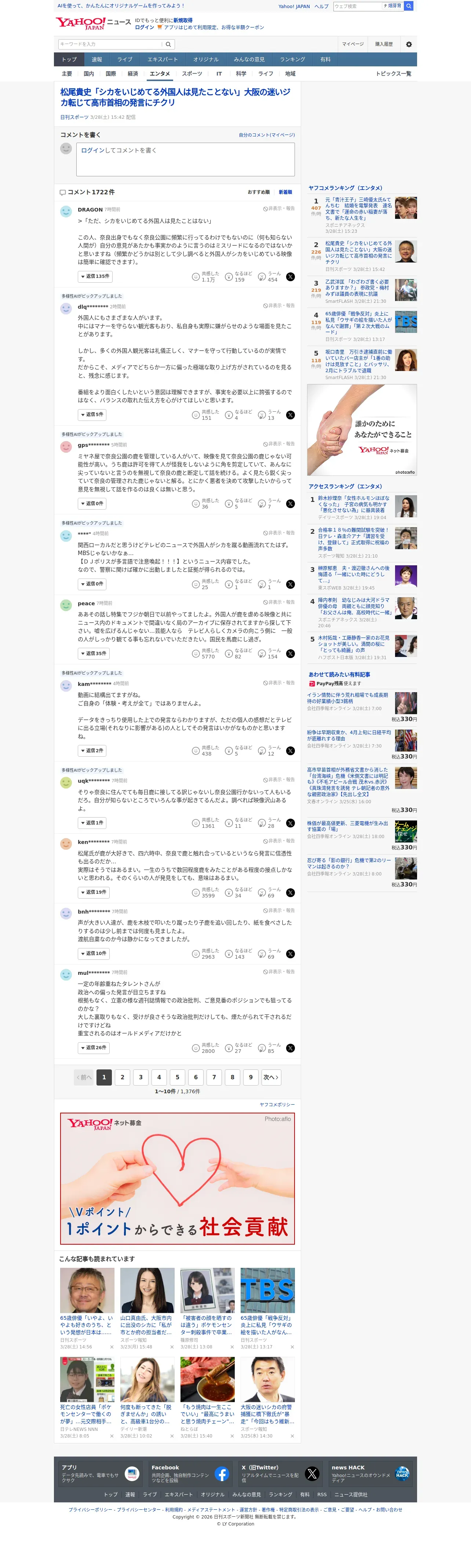Image resolution: width=471 pixels, height=1568 pixels.
Task: Expand the 返信135件 replies on DRAGON's comment
Action: [94, 276]
